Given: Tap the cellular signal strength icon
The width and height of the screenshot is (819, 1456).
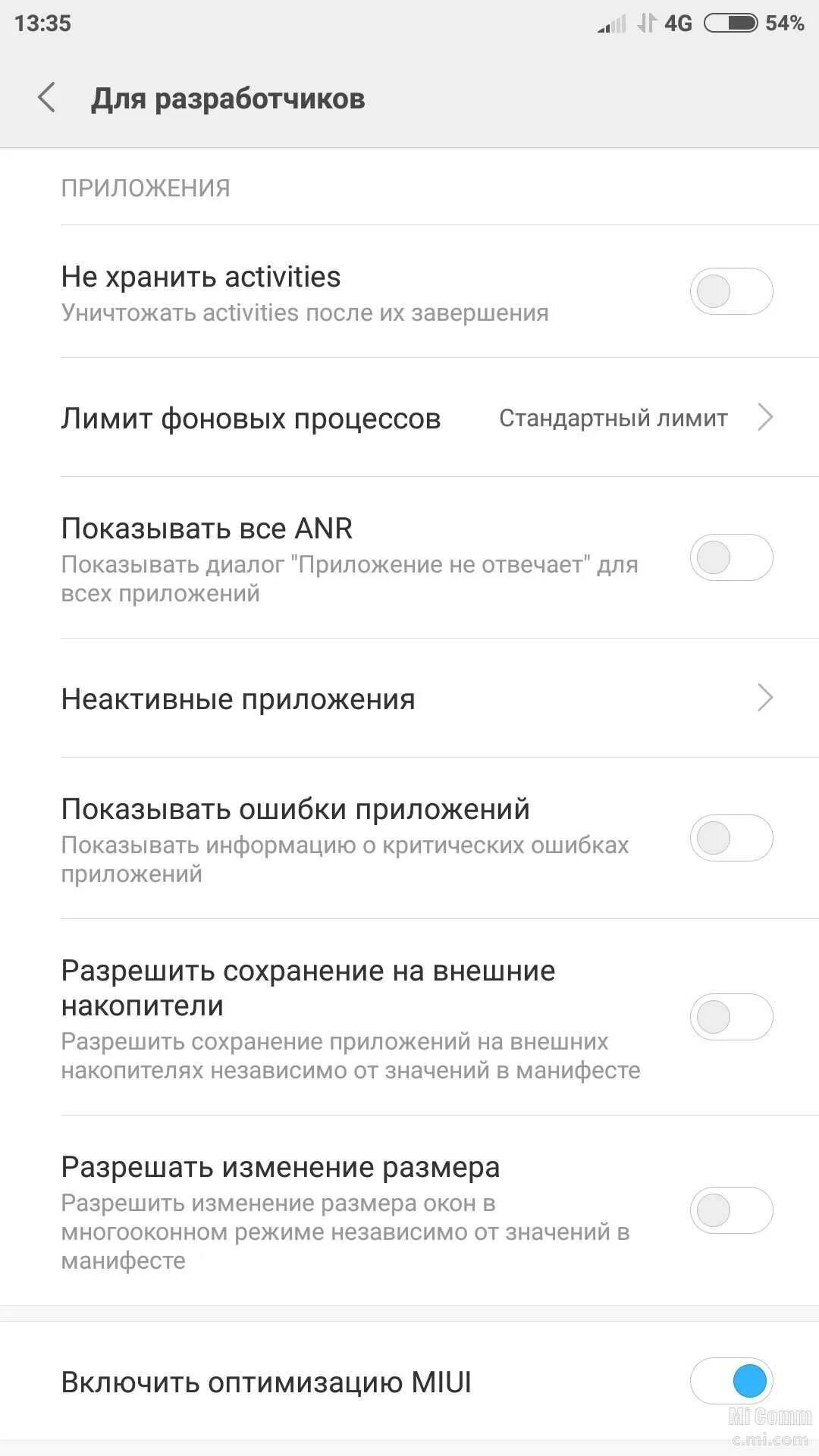Looking at the screenshot, I should [611, 23].
